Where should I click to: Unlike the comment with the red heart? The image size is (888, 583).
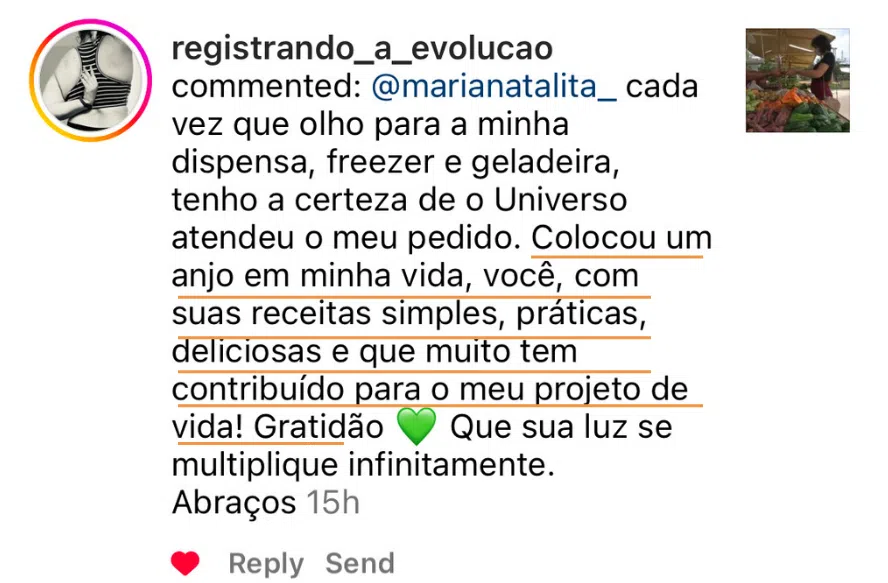click(x=185, y=563)
